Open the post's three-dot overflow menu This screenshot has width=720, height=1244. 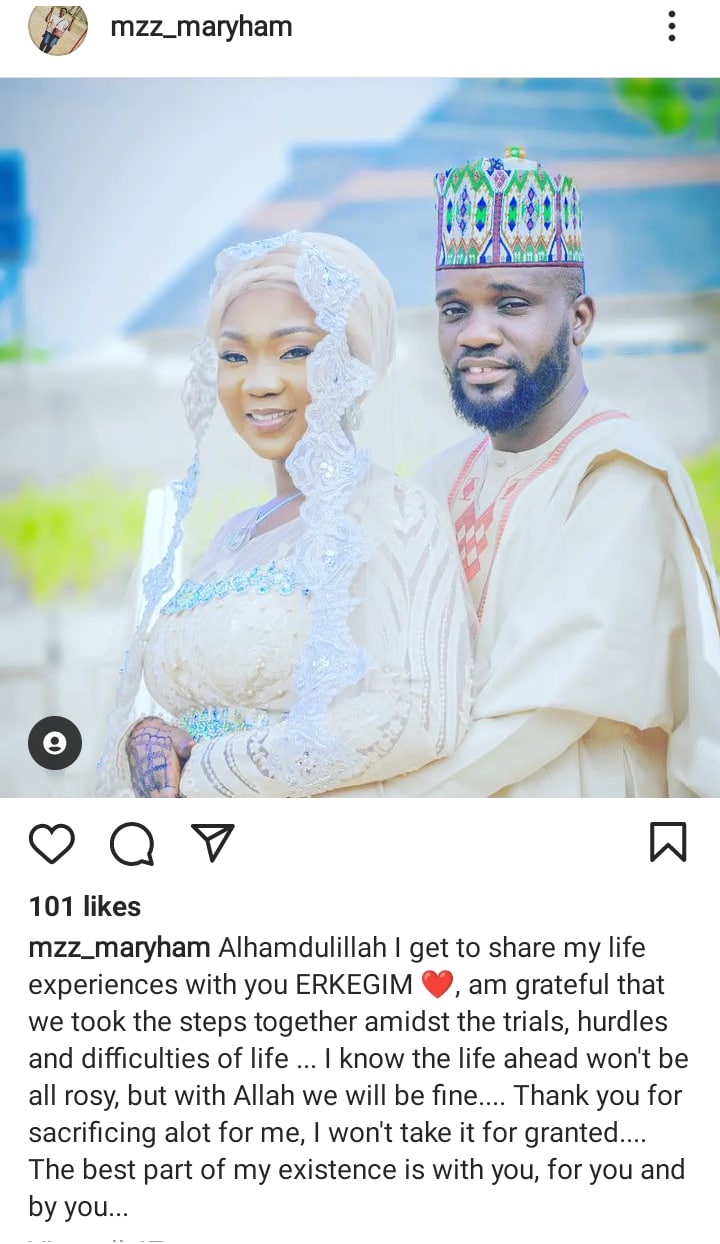point(672,27)
